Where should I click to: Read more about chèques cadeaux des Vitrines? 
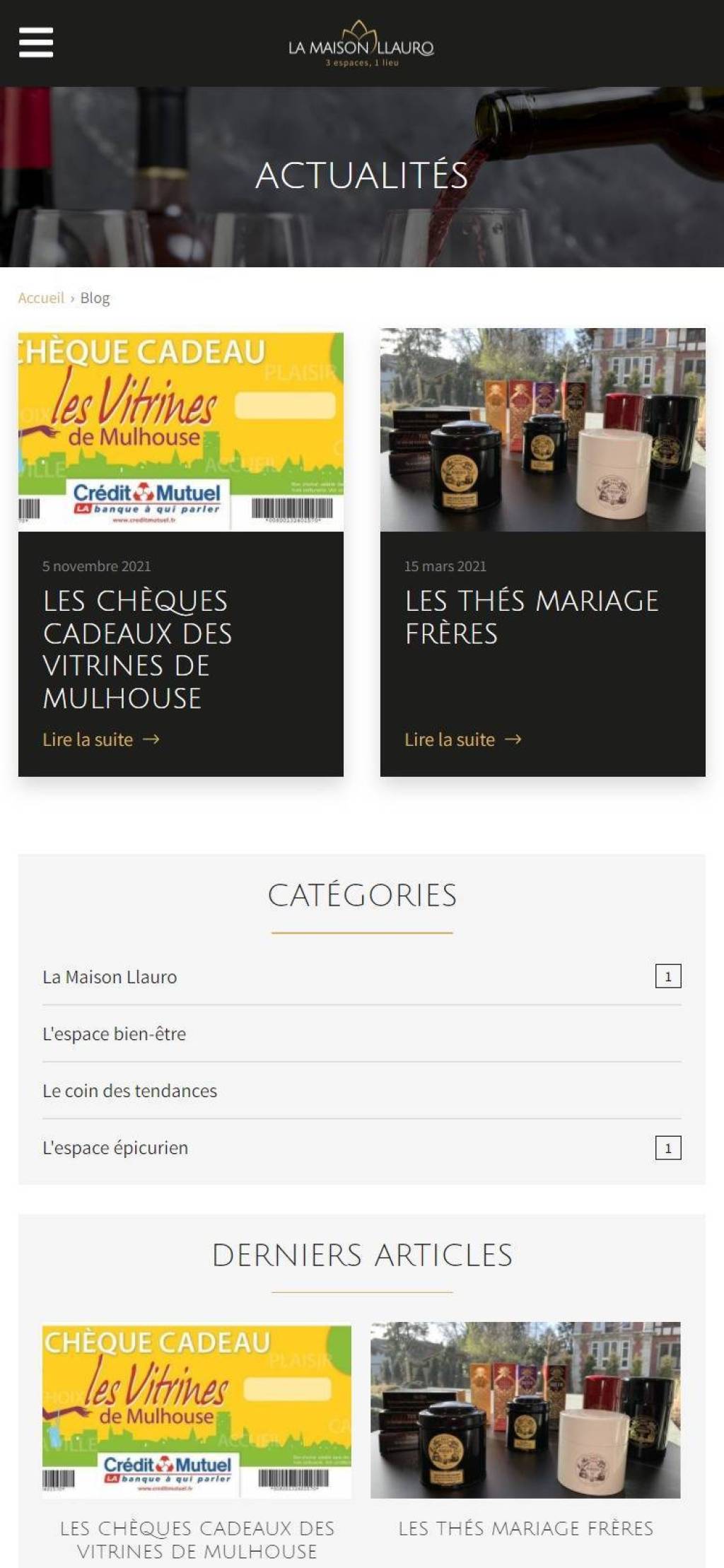click(x=101, y=739)
